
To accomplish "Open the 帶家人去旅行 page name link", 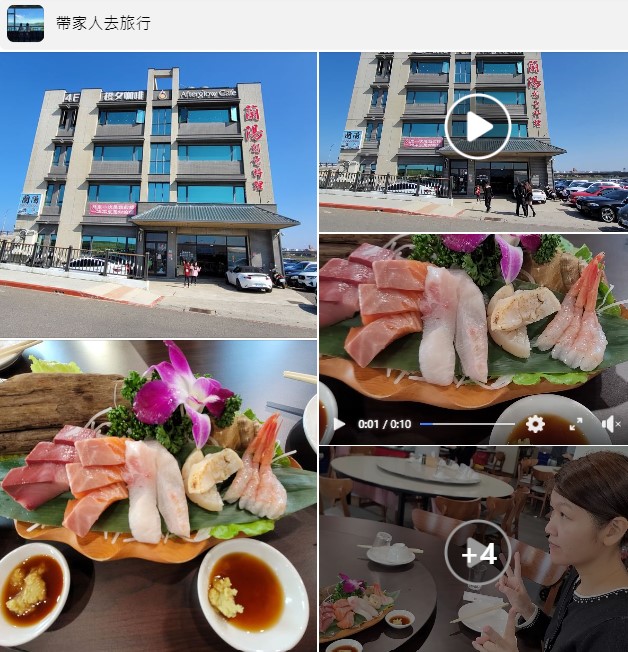I will tap(103, 23).
